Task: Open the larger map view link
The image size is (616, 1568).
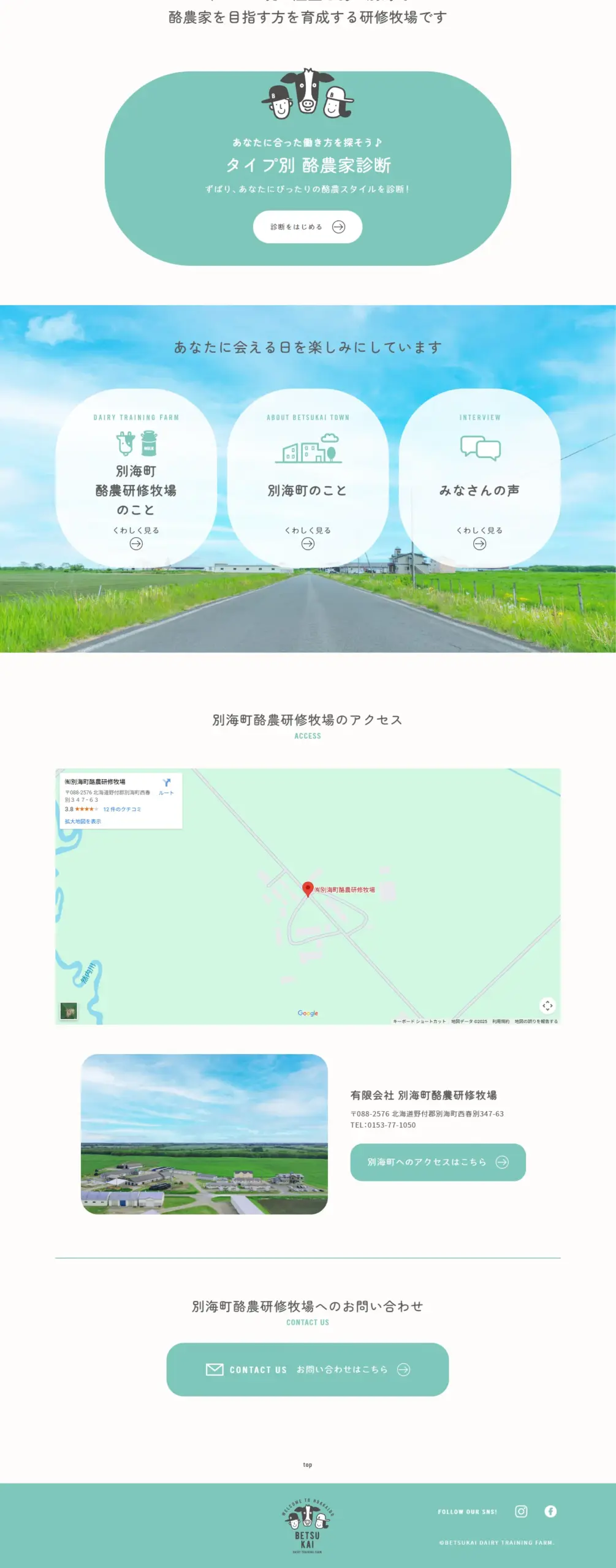Action: point(83,821)
